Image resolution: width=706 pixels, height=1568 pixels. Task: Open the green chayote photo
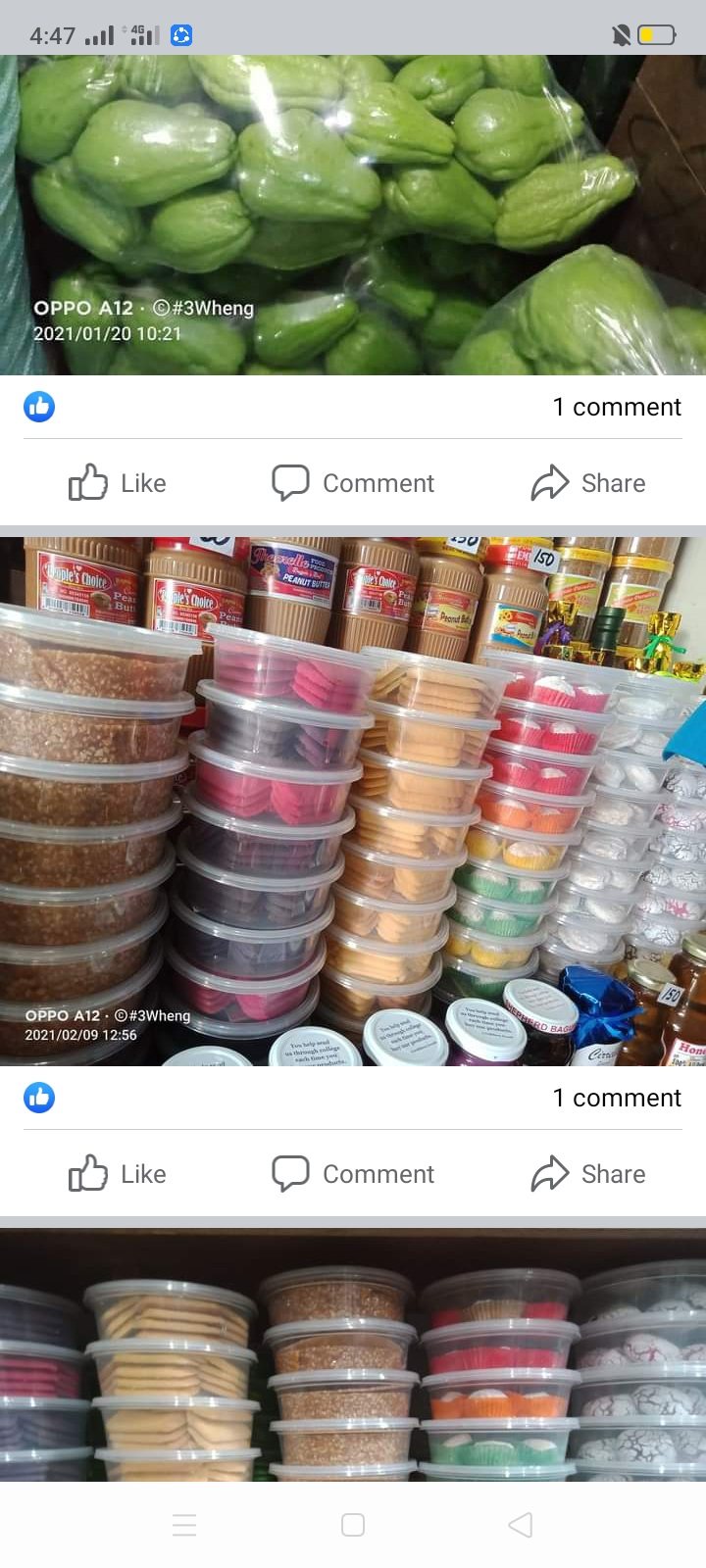353,216
